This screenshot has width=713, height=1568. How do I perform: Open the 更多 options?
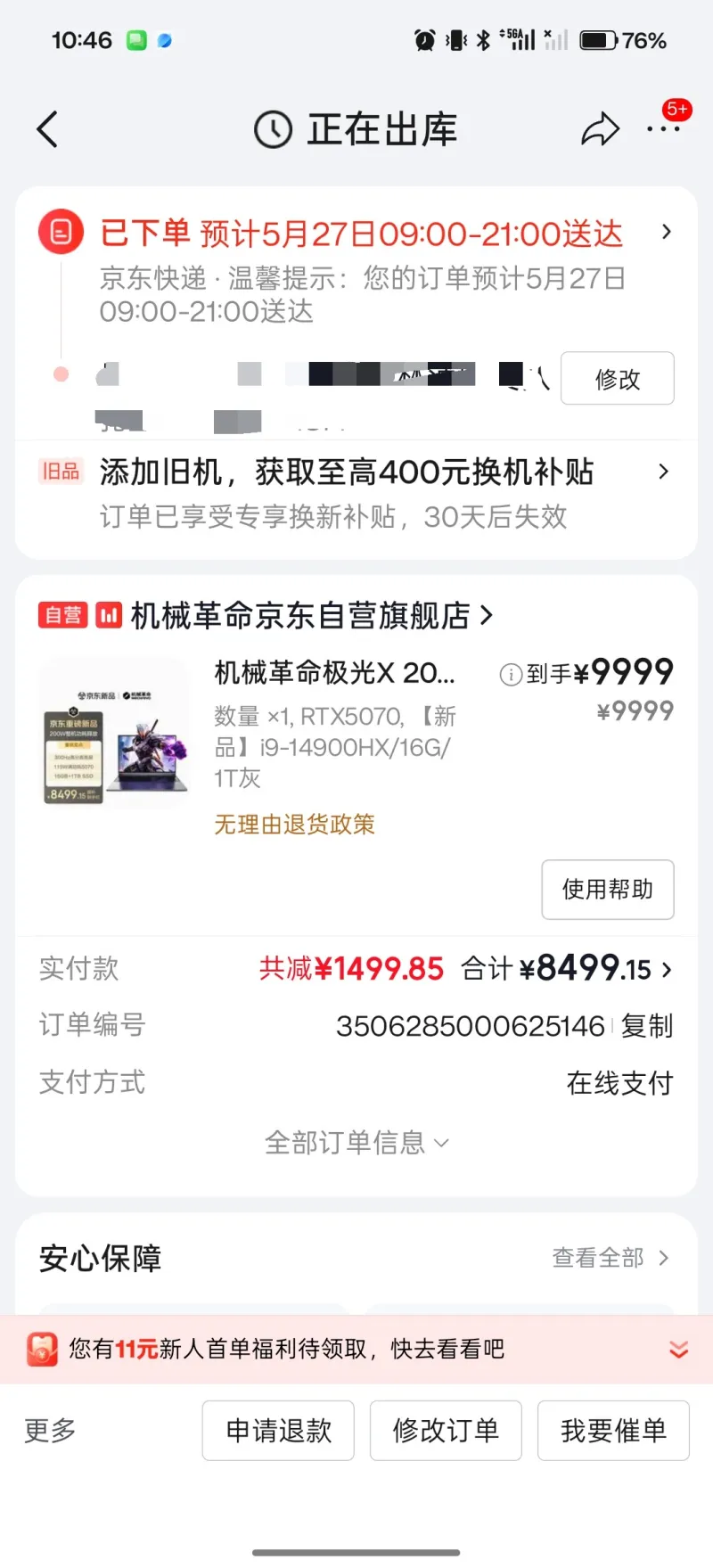pyautogui.click(x=50, y=1430)
